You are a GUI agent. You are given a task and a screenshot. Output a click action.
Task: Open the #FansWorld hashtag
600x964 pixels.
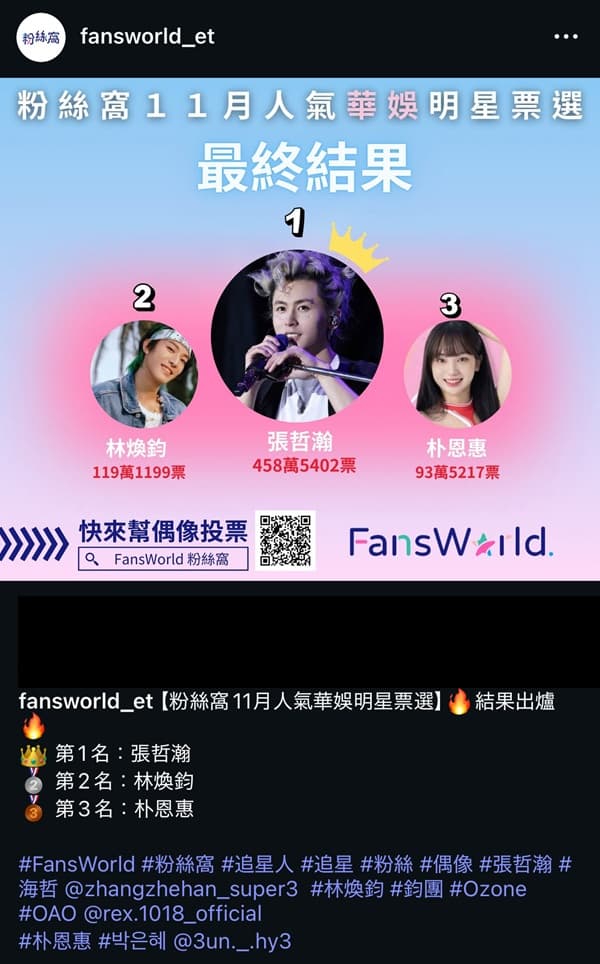(x=76, y=863)
